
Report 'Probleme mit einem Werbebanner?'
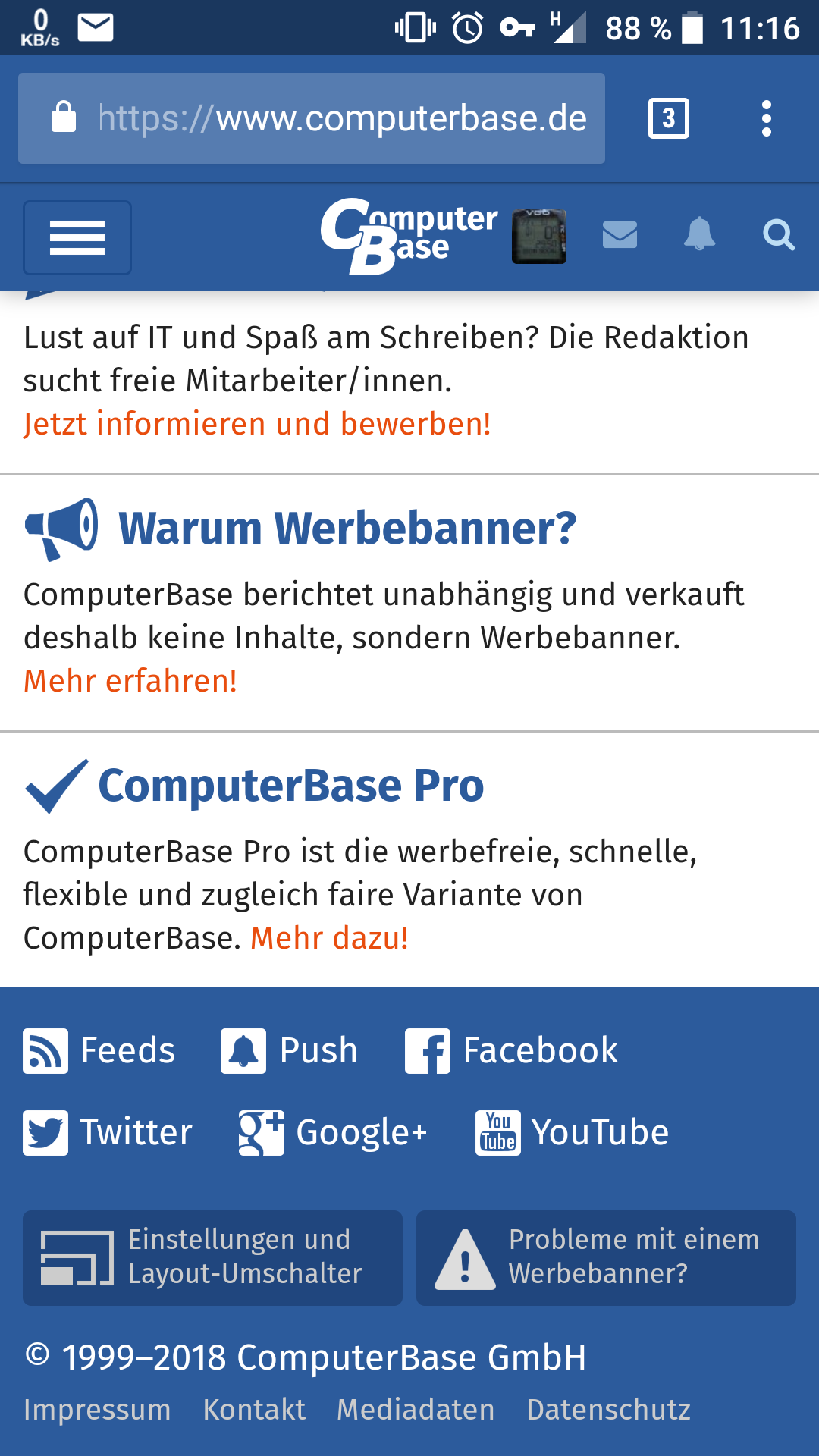(606, 1257)
